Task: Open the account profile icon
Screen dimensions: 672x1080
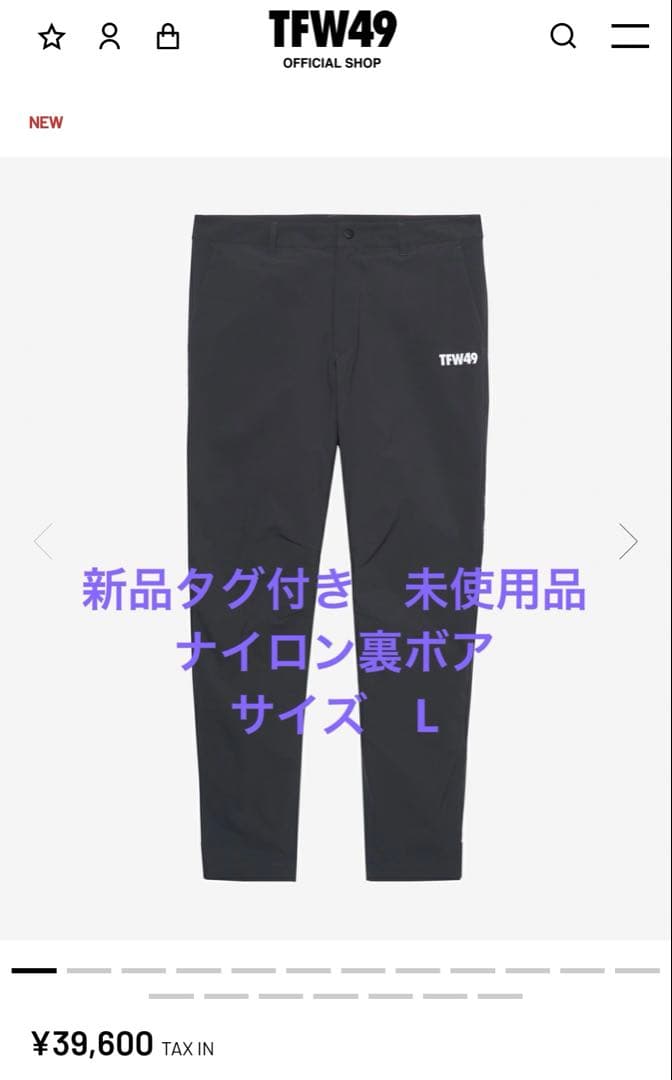Action: pos(109,38)
